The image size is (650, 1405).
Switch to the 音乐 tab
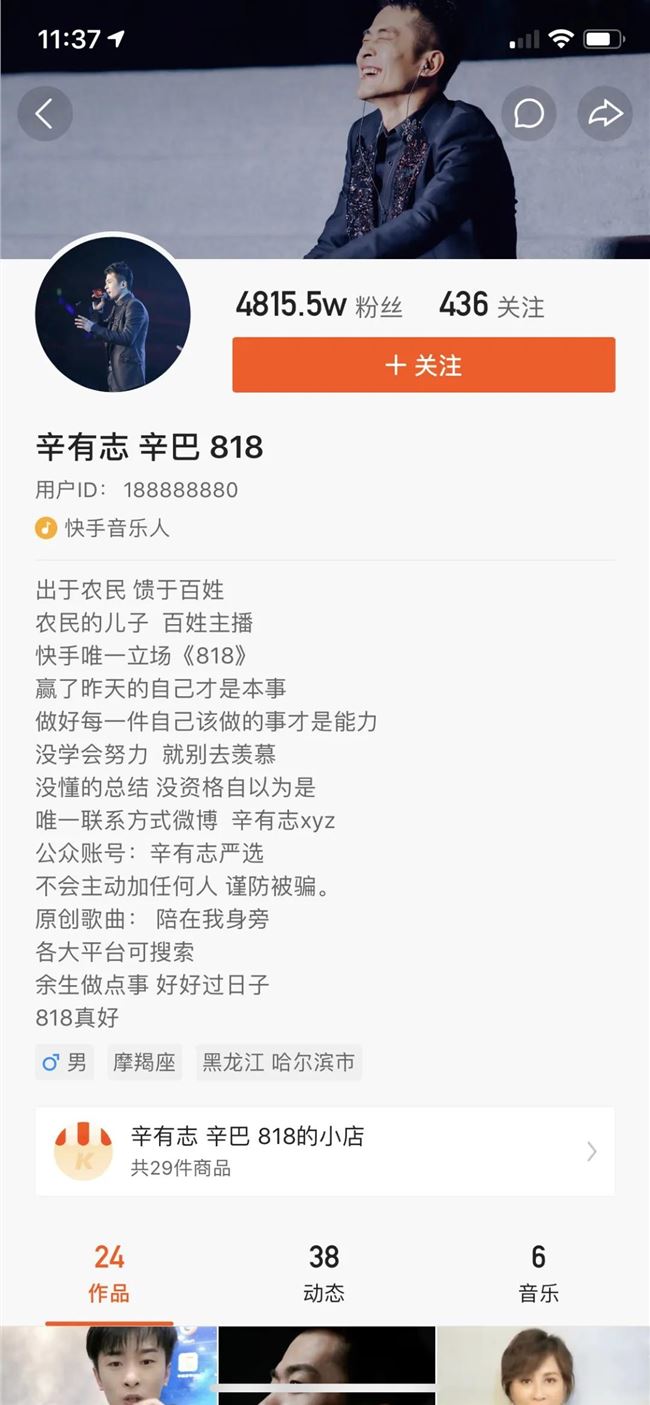pos(539,1273)
